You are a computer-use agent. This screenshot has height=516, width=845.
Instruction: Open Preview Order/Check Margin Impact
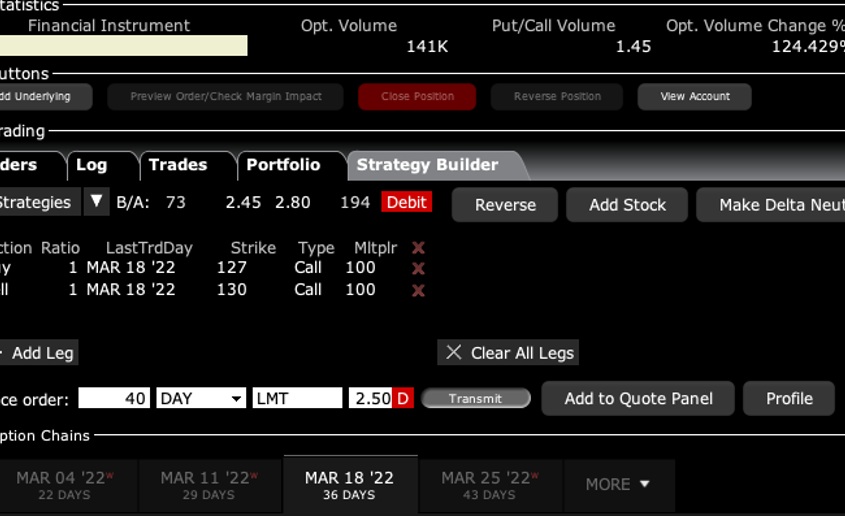[225, 97]
